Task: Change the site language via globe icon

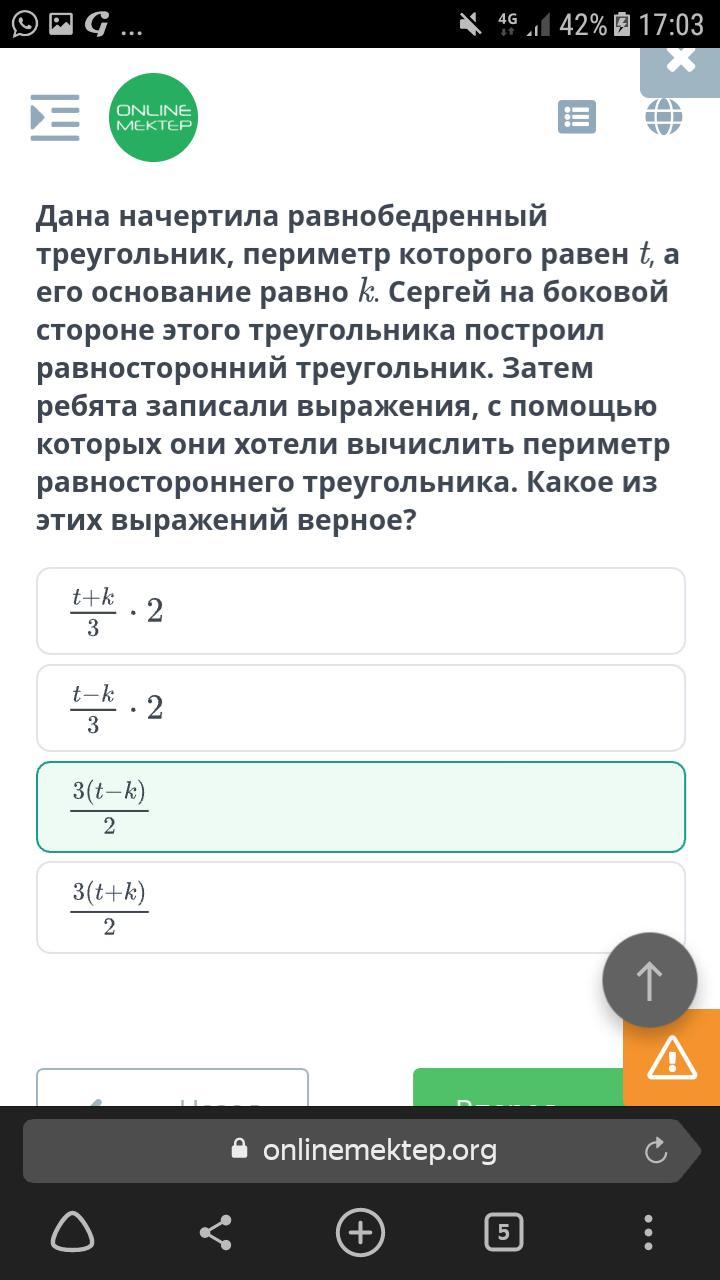Action: [663, 117]
